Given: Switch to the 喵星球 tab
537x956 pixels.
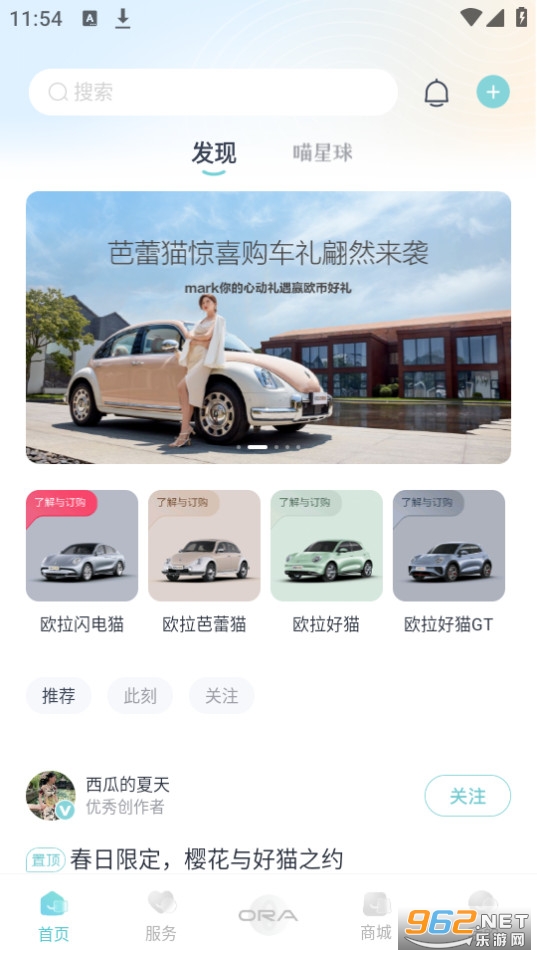Looking at the screenshot, I should coord(322,152).
